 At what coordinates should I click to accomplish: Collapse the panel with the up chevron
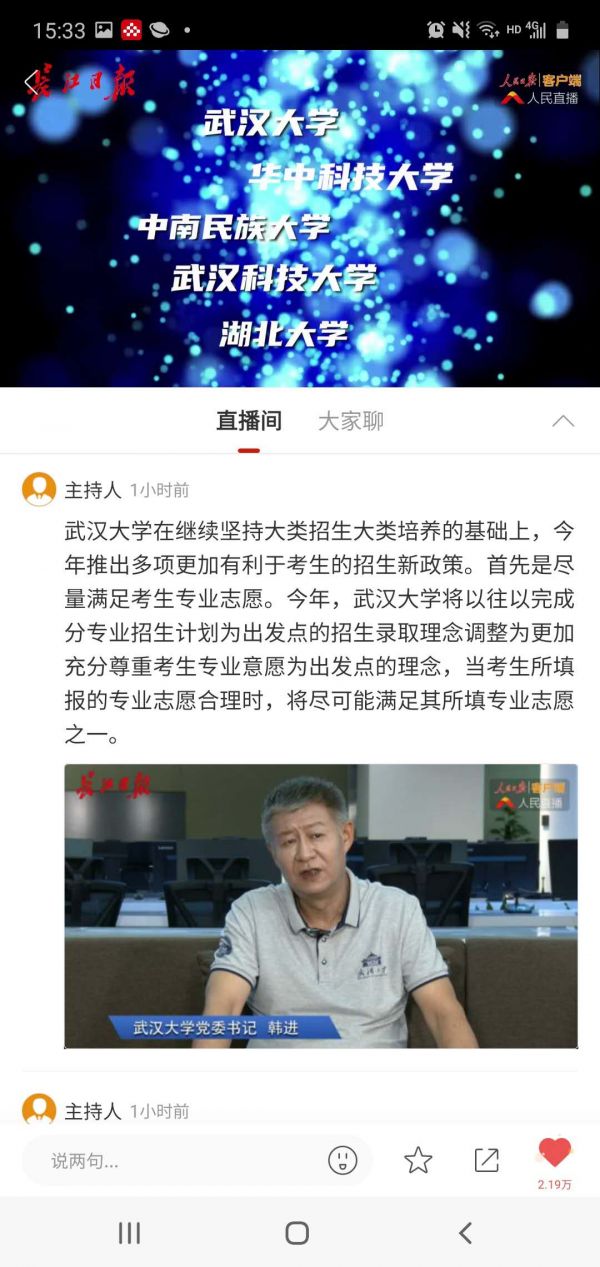(563, 421)
